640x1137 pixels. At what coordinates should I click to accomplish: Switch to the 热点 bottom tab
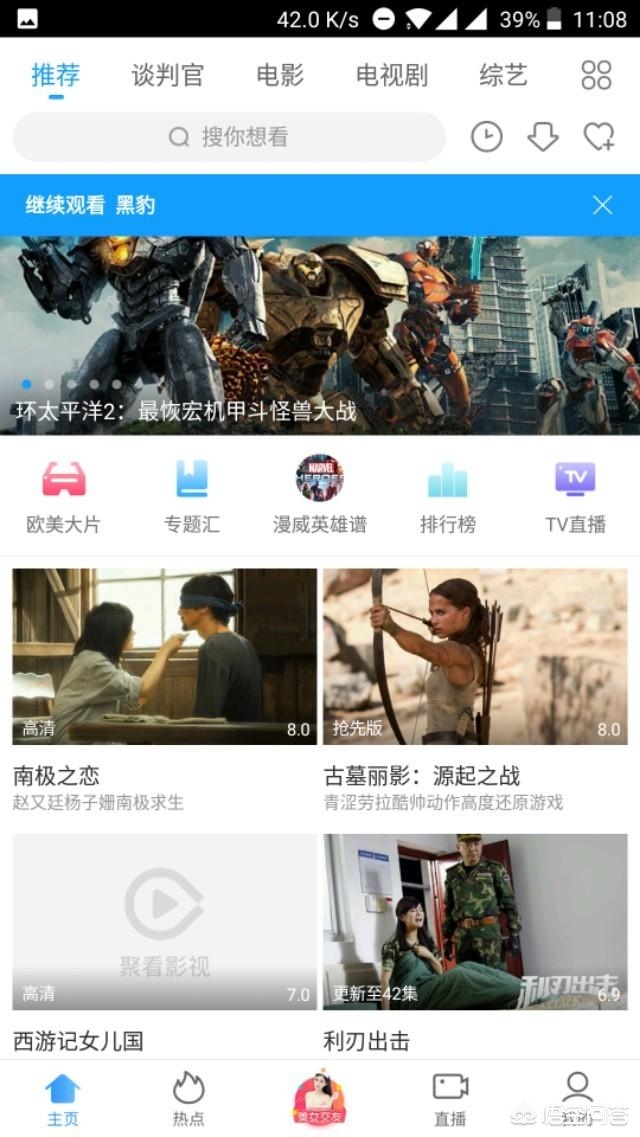(x=188, y=1098)
